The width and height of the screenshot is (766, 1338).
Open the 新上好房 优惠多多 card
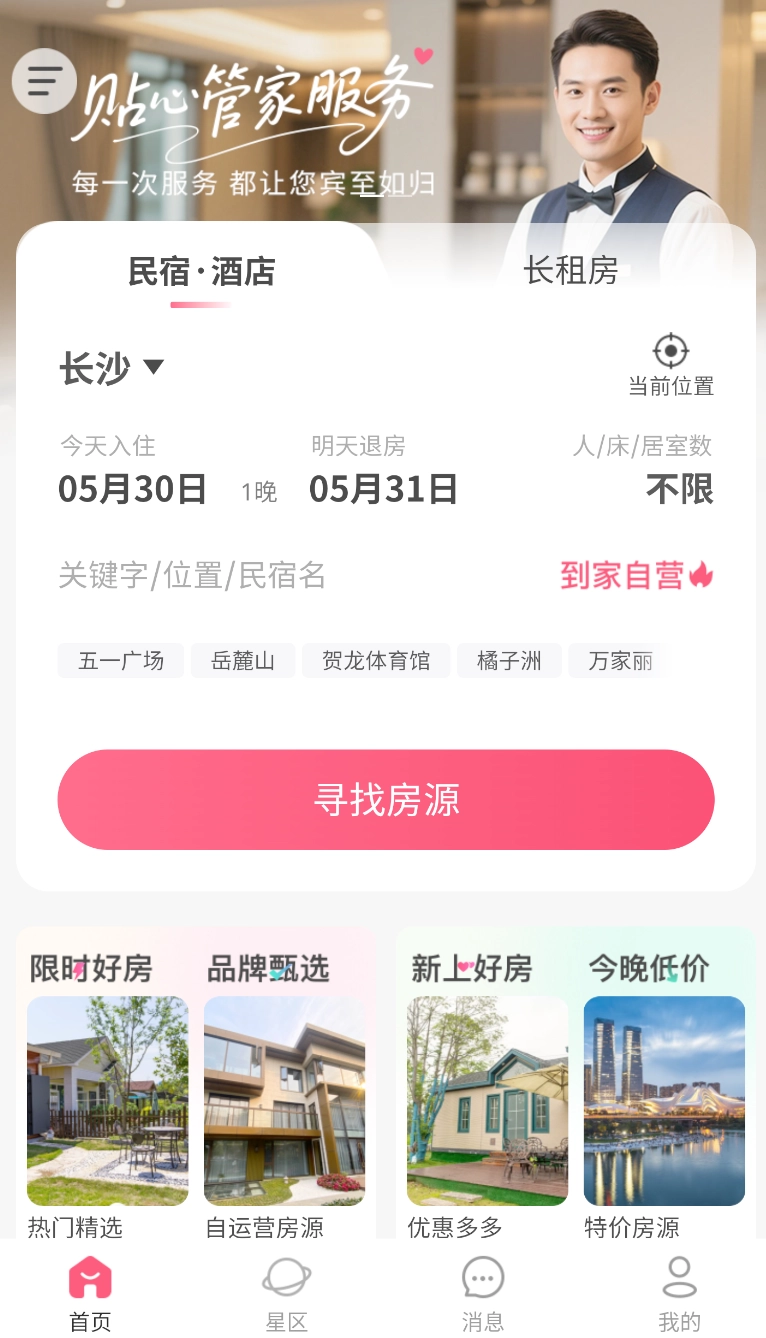click(x=487, y=1100)
